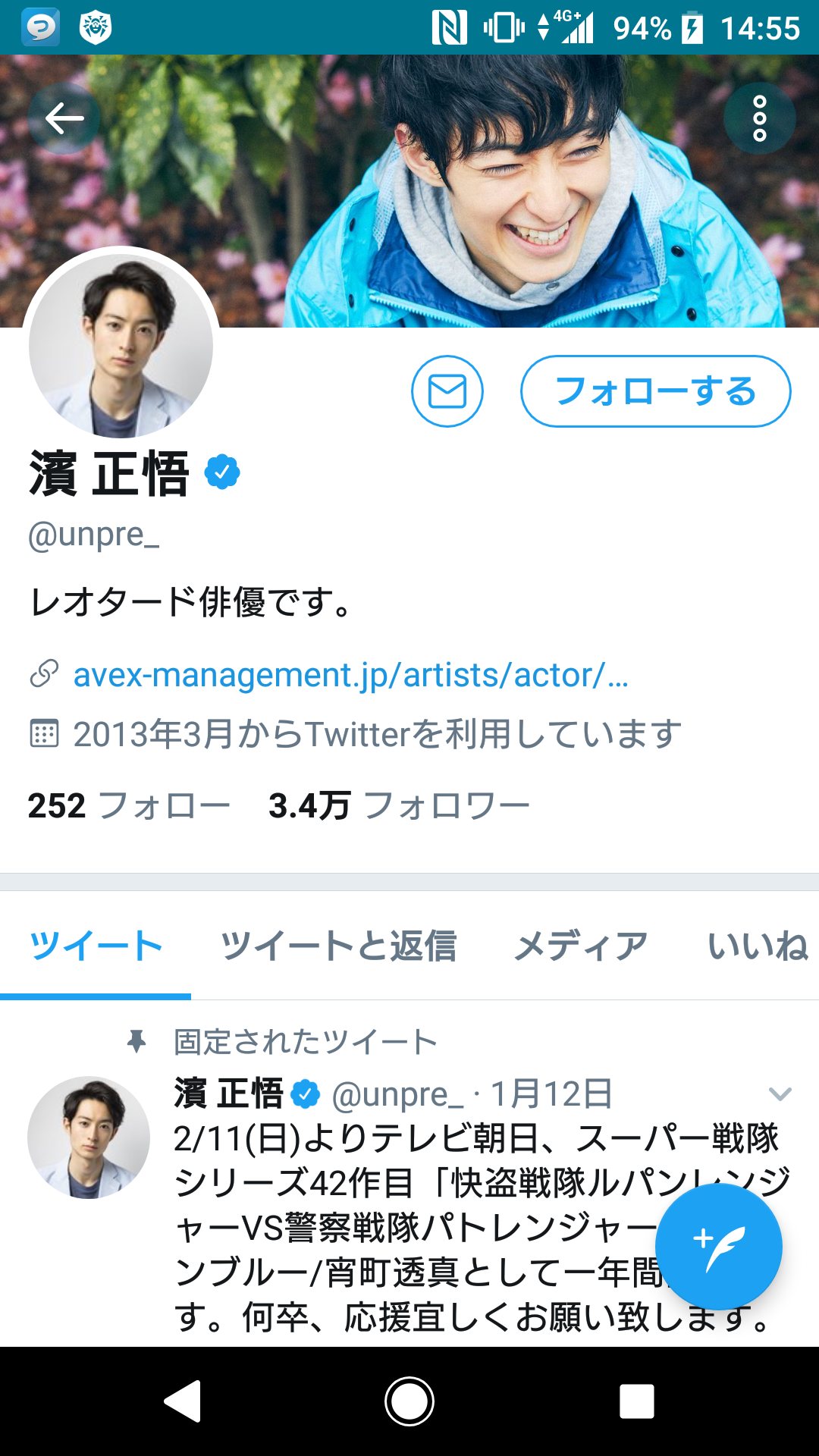The width and height of the screenshot is (819, 1456).
Task: Go back using the top-left arrow
Action: (x=64, y=118)
